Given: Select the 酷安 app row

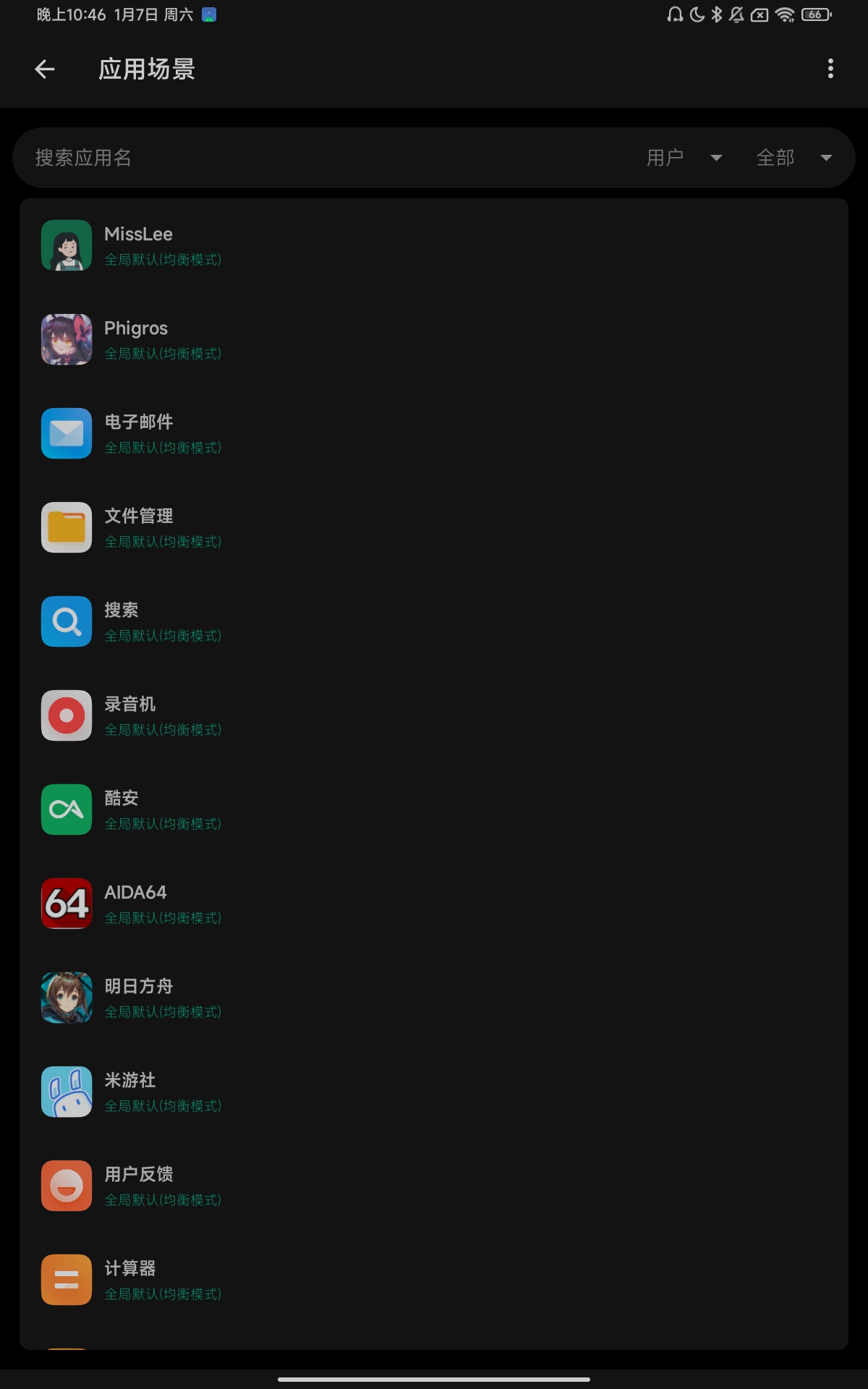Looking at the screenshot, I should click(x=434, y=810).
